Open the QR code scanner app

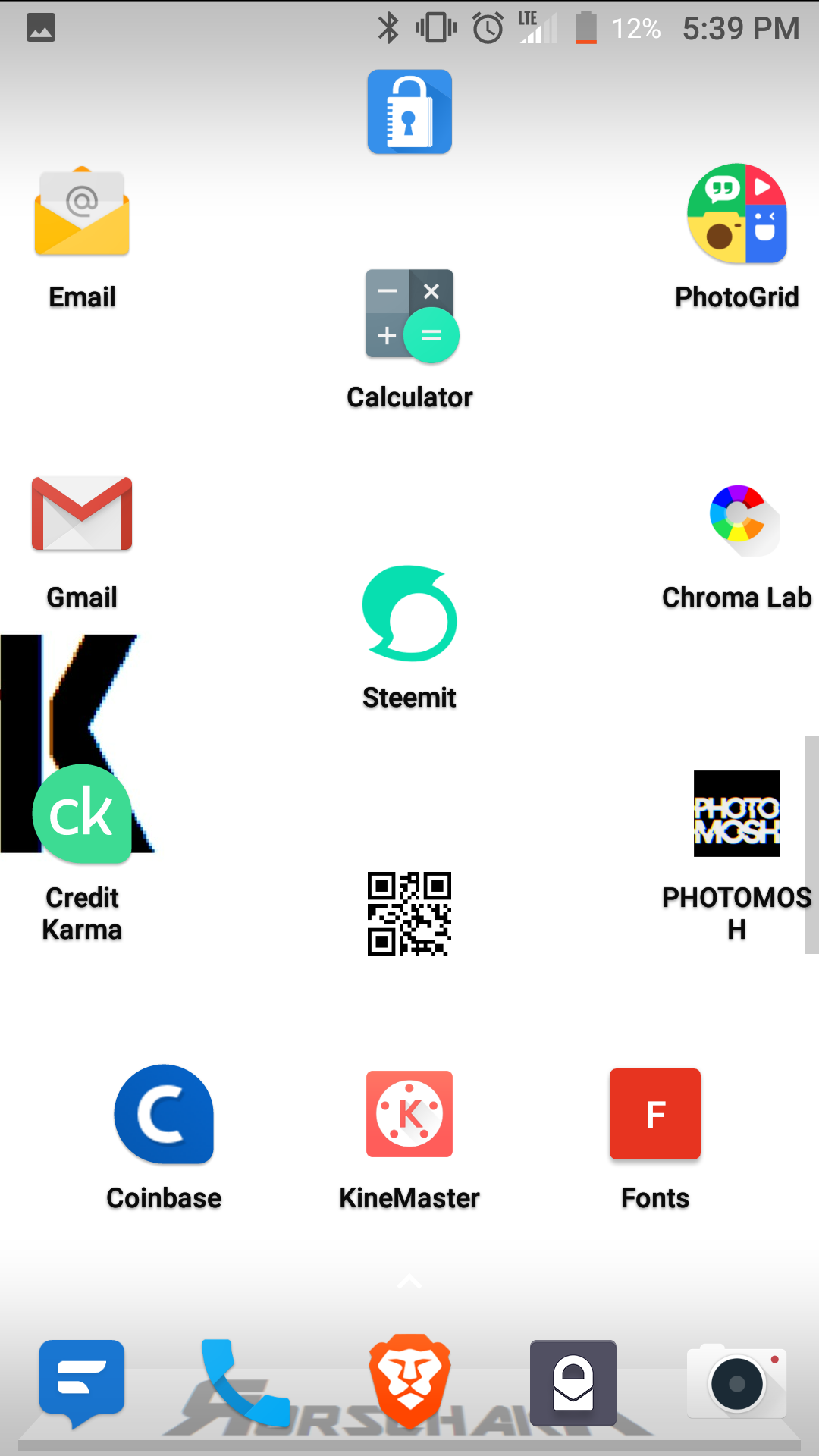tap(409, 914)
